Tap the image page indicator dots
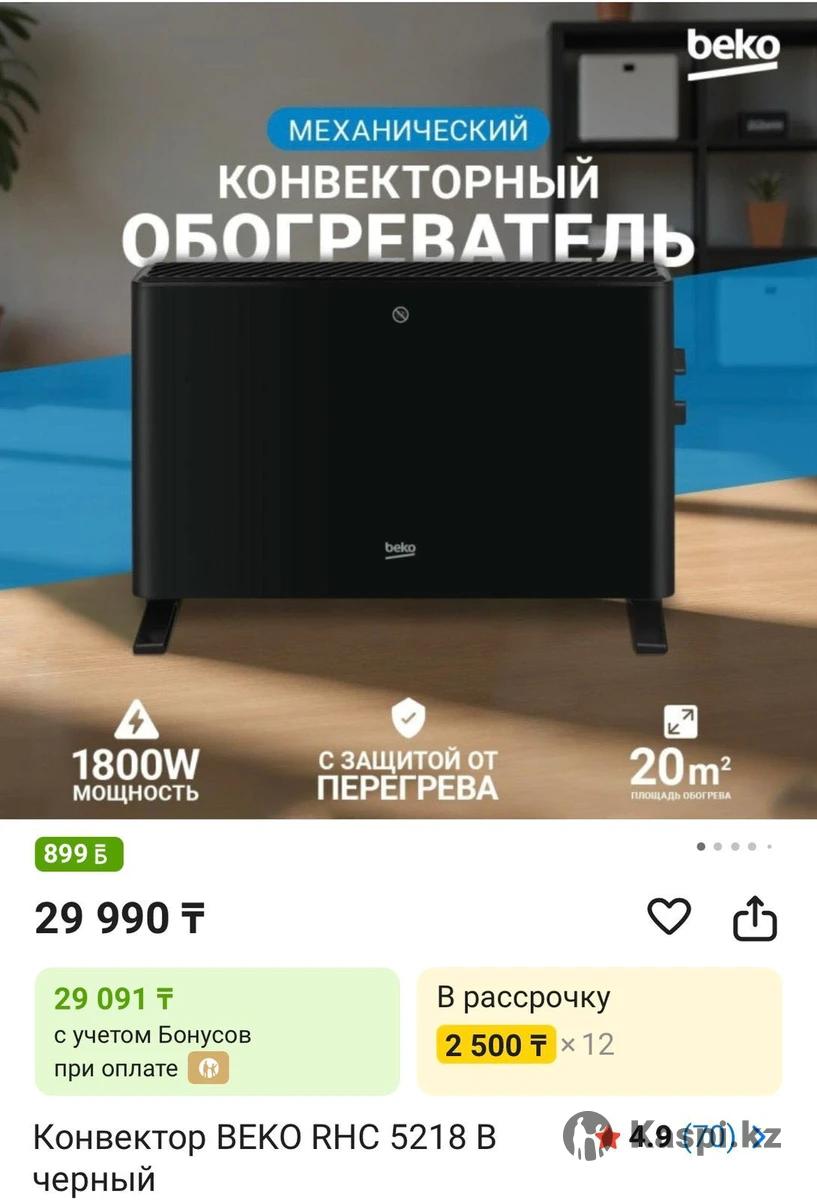Viewport: 817px width, 1200px height. point(734,846)
